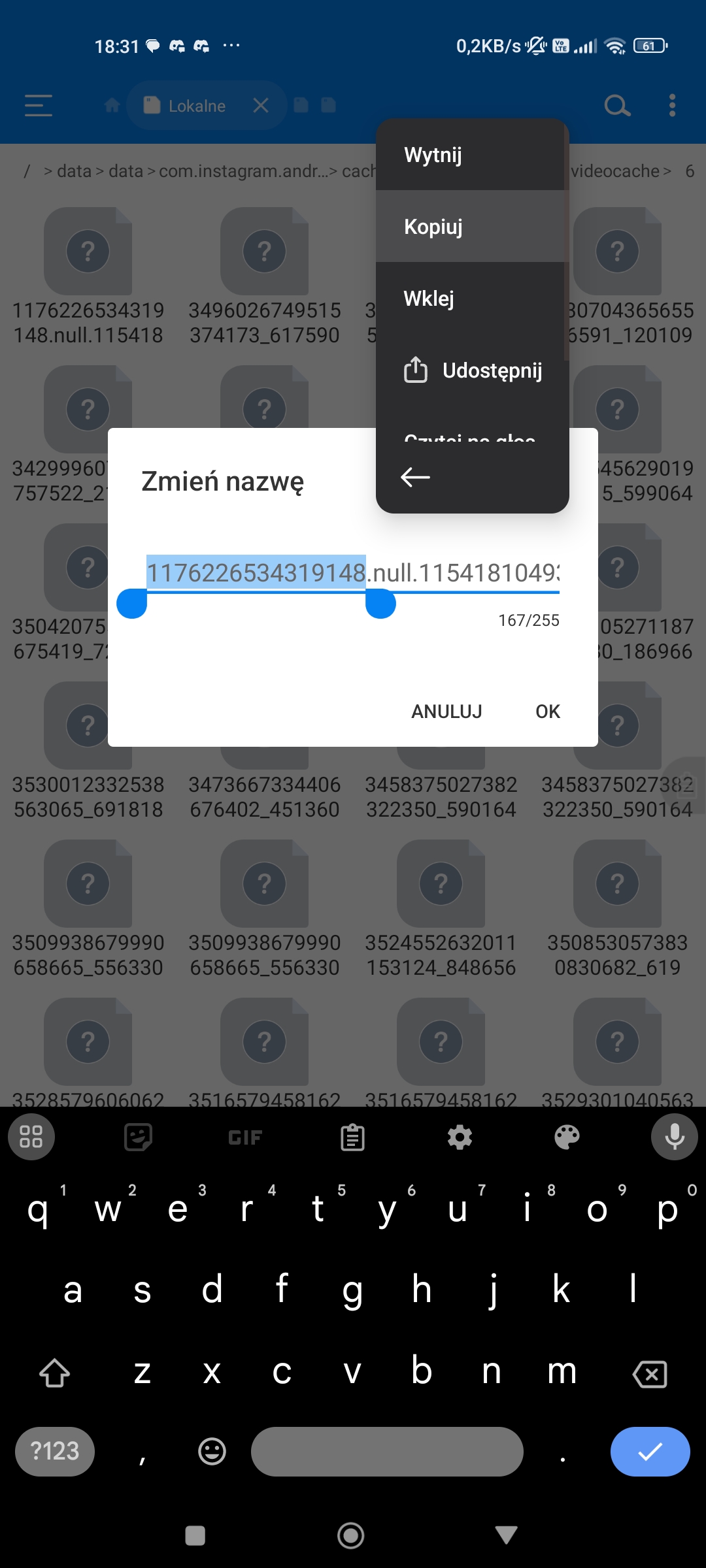Open the keyboard theme palette

click(567, 1137)
